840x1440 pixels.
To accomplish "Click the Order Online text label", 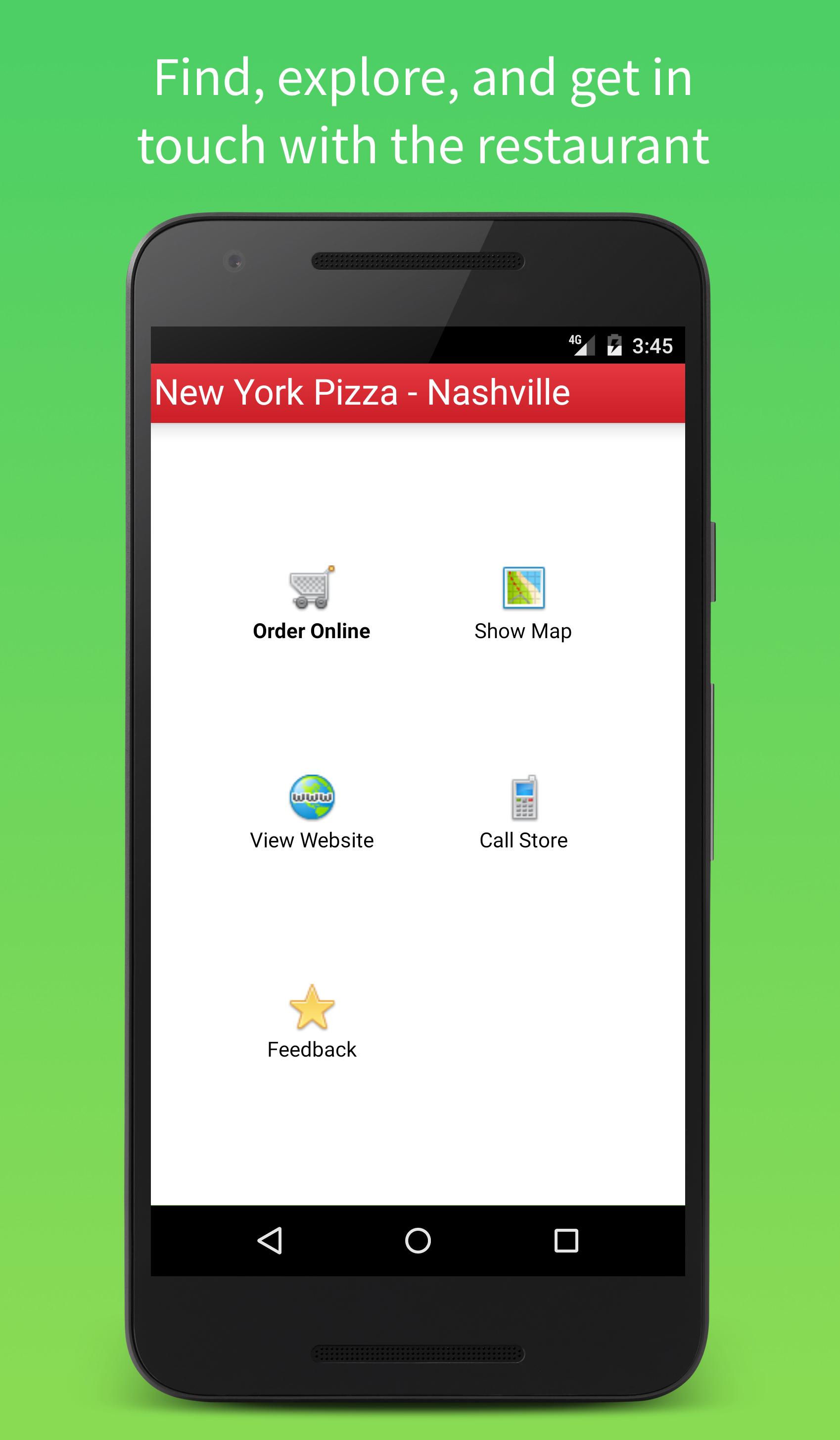I will click(312, 631).
